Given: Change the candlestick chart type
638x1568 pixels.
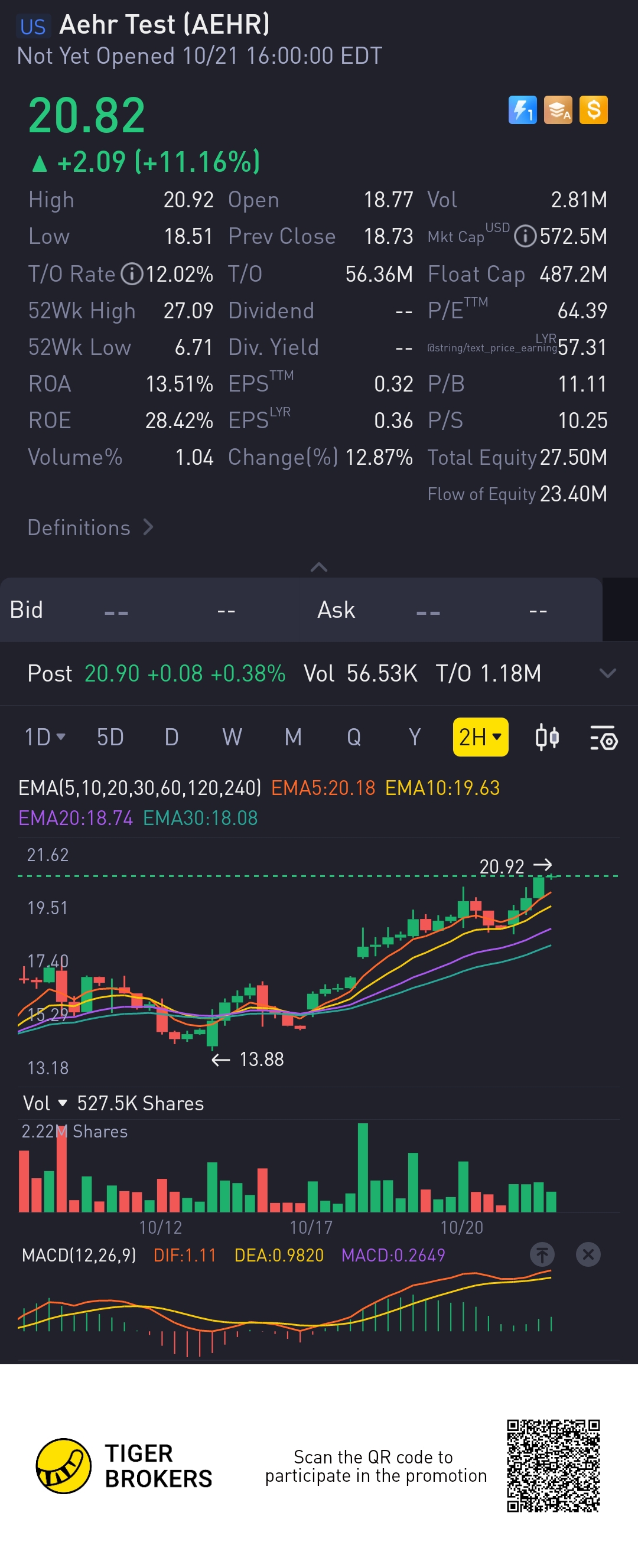Looking at the screenshot, I should pos(546,737).
